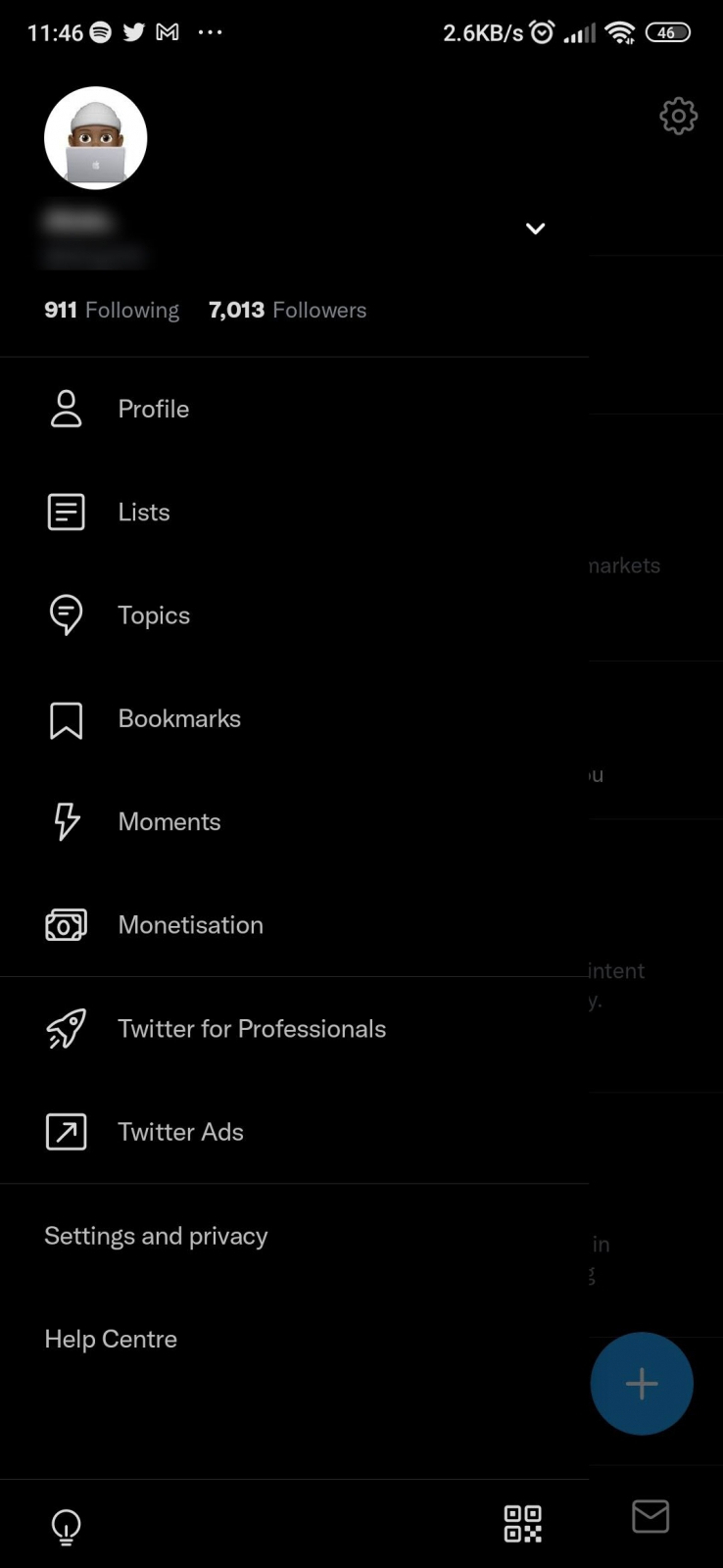Screen dimensions: 723x1568
Task: Compose a new tweet with plus button
Action: (642, 1384)
